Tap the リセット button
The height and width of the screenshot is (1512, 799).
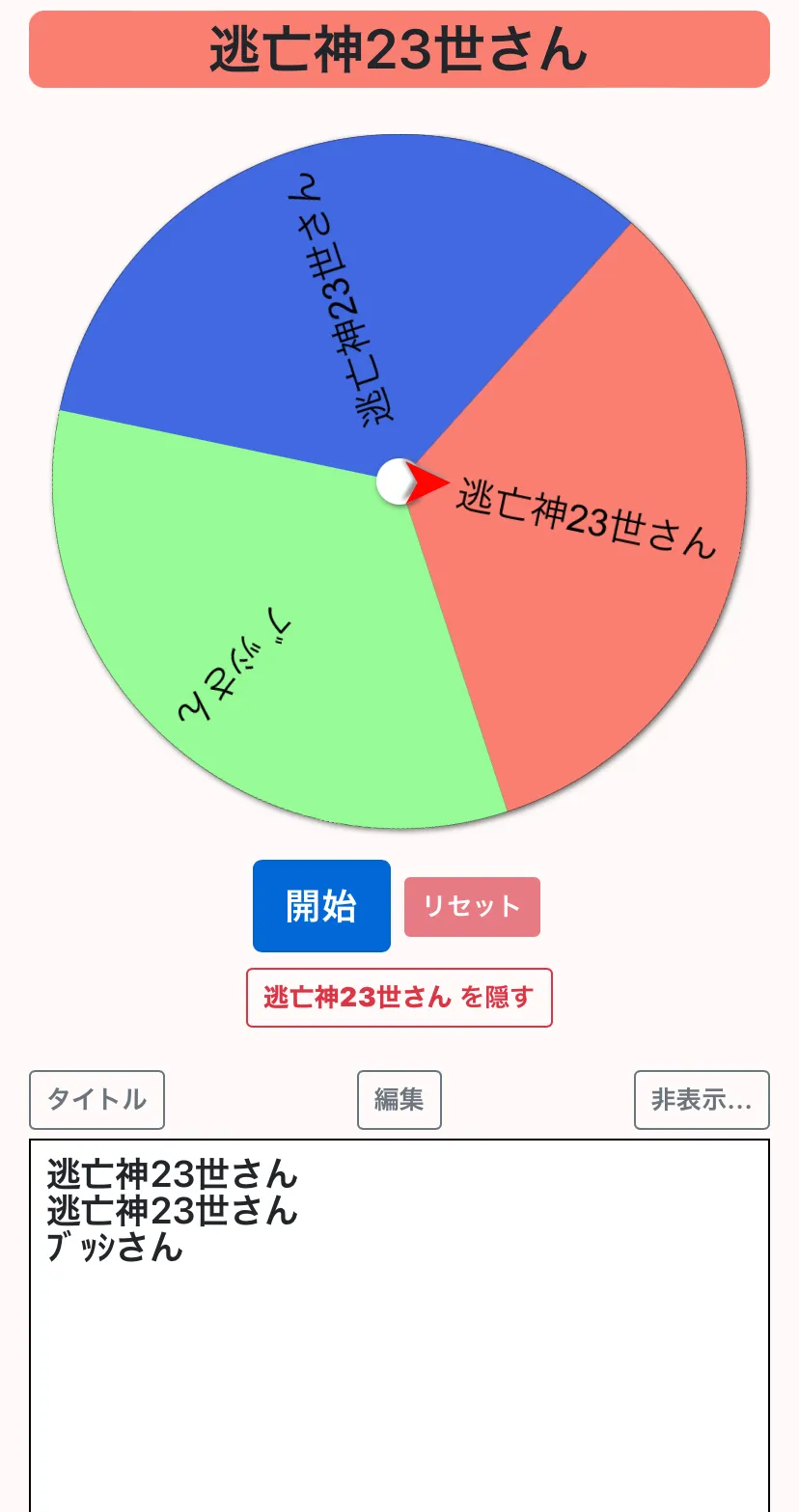tap(472, 907)
